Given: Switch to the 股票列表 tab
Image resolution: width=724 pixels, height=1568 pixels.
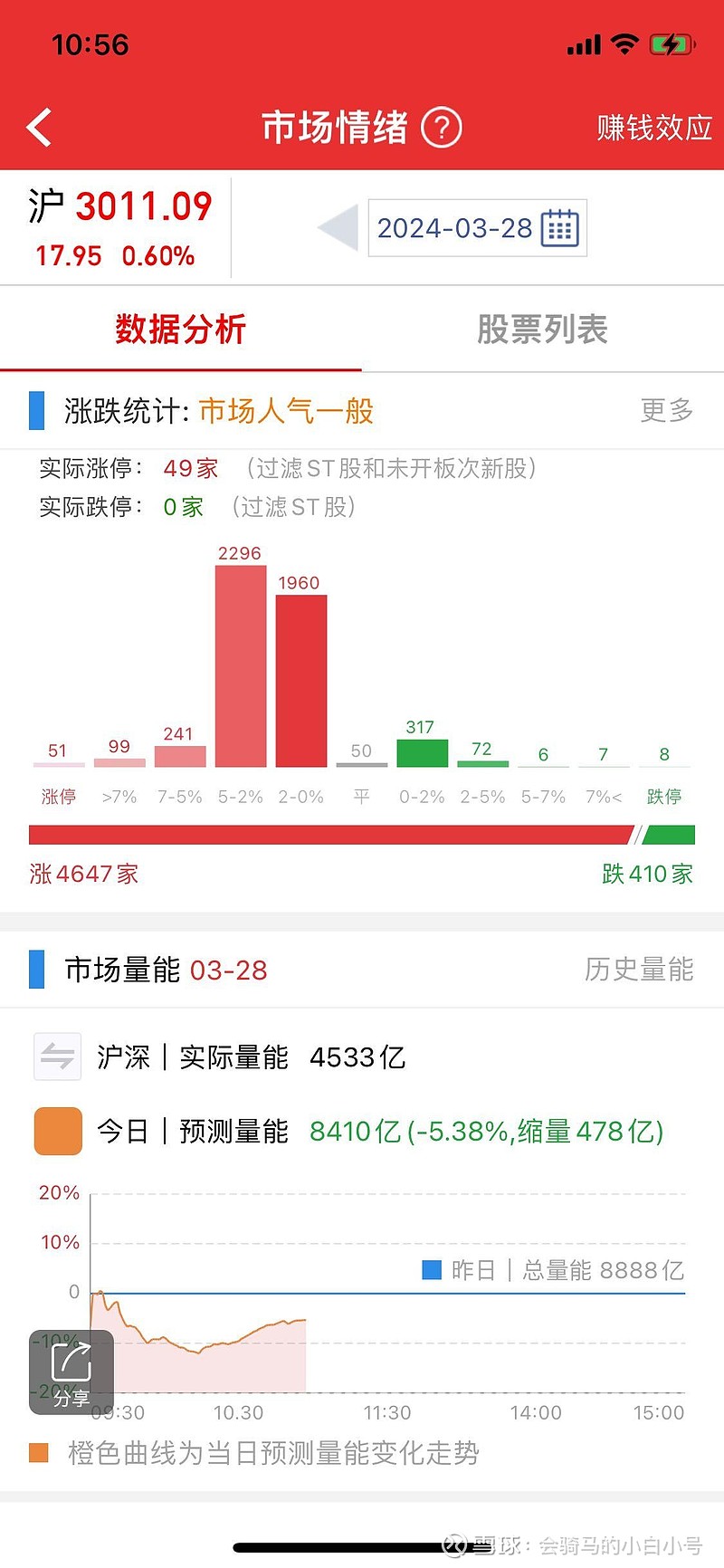Looking at the screenshot, I should pyautogui.click(x=543, y=330).
